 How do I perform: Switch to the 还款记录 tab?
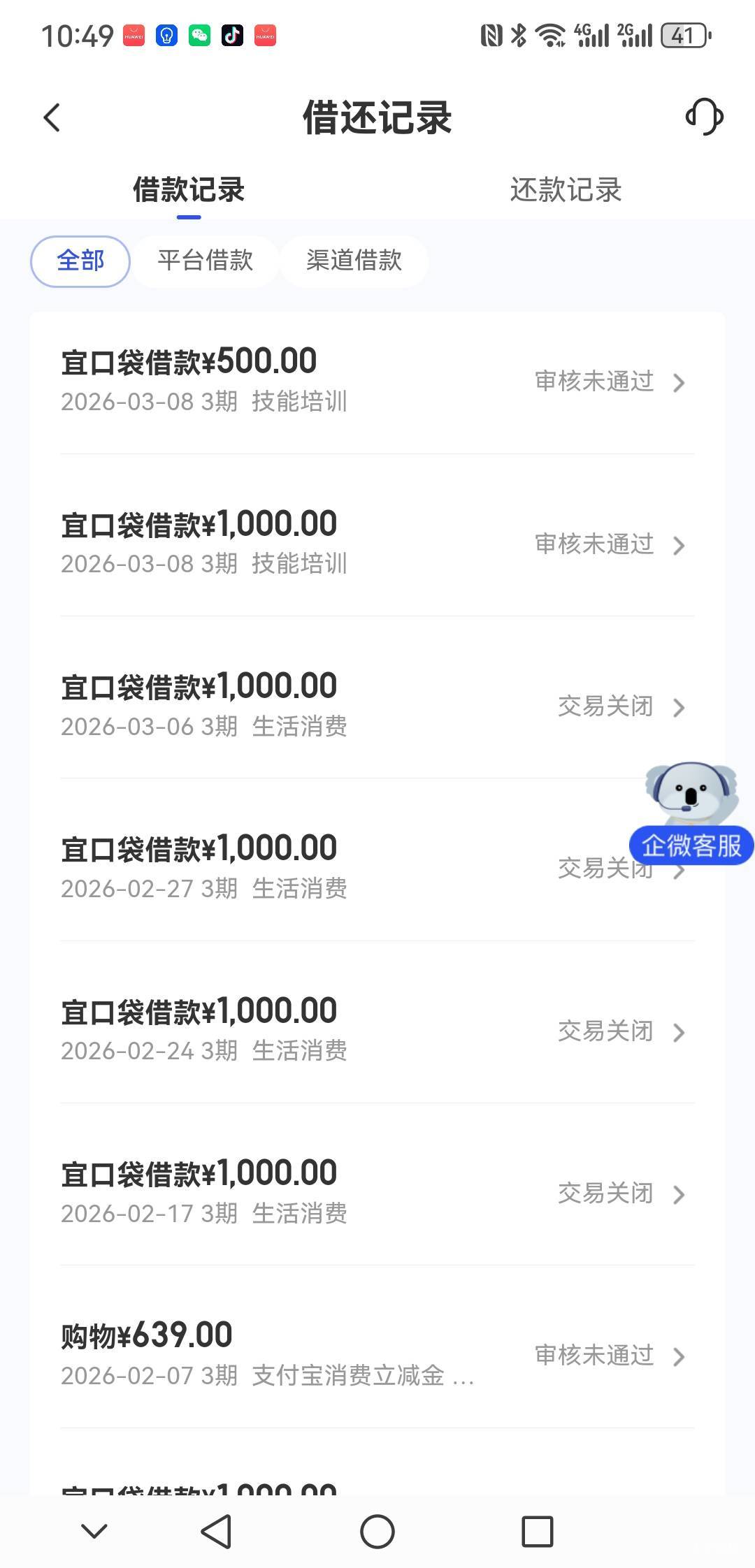566,190
